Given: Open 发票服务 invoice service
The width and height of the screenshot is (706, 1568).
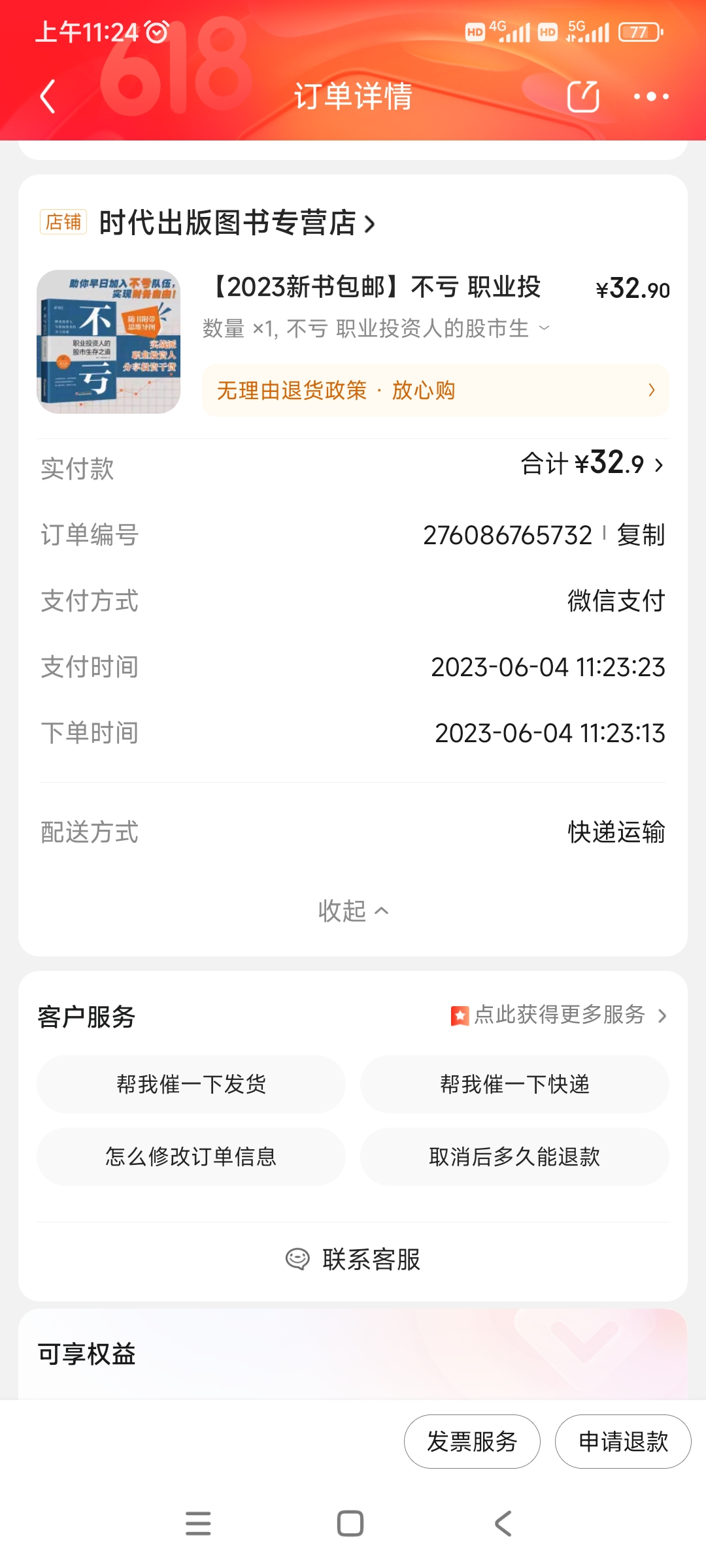Looking at the screenshot, I should (472, 1441).
